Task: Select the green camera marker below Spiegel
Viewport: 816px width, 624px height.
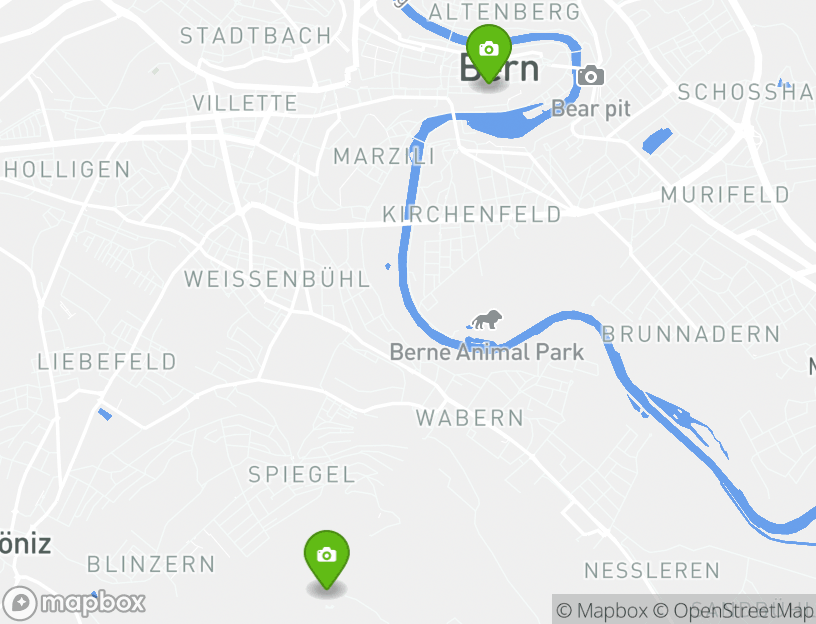Action: pyautogui.click(x=326, y=557)
